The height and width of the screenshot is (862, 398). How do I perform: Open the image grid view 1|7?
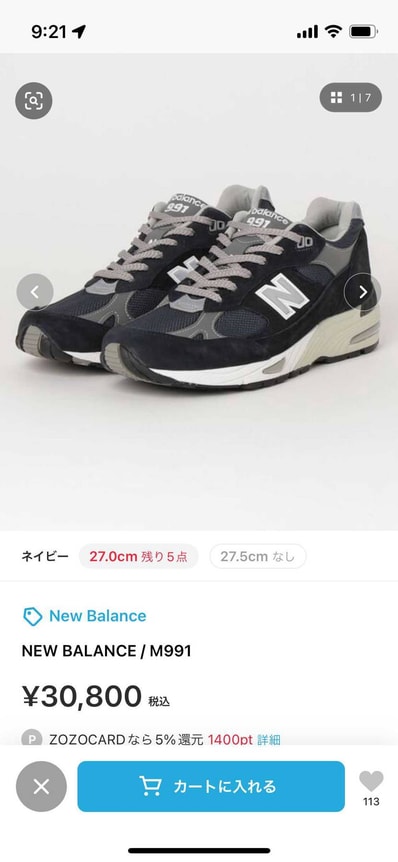pyautogui.click(x=351, y=98)
